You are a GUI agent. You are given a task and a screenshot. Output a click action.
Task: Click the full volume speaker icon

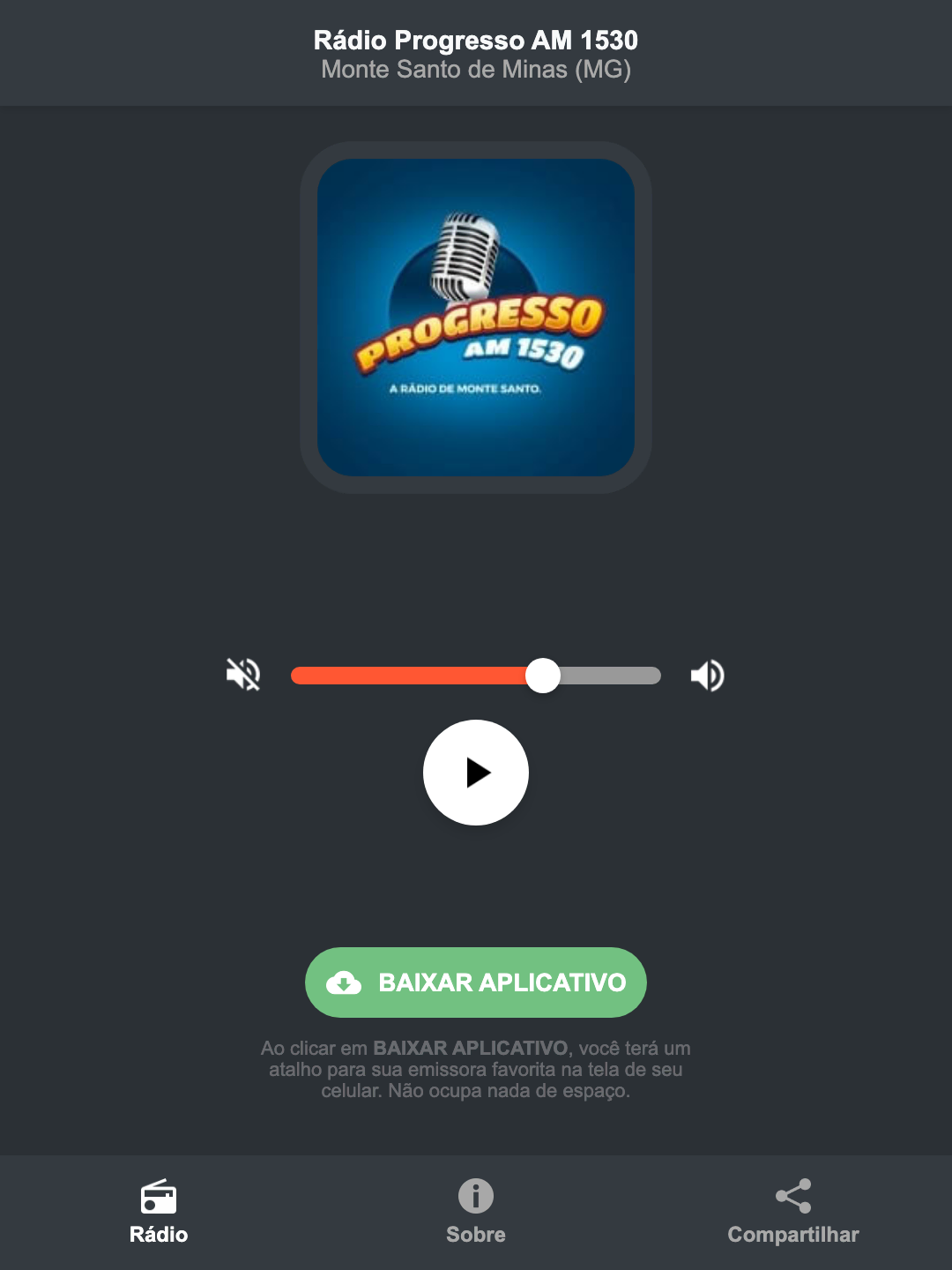[x=707, y=675]
